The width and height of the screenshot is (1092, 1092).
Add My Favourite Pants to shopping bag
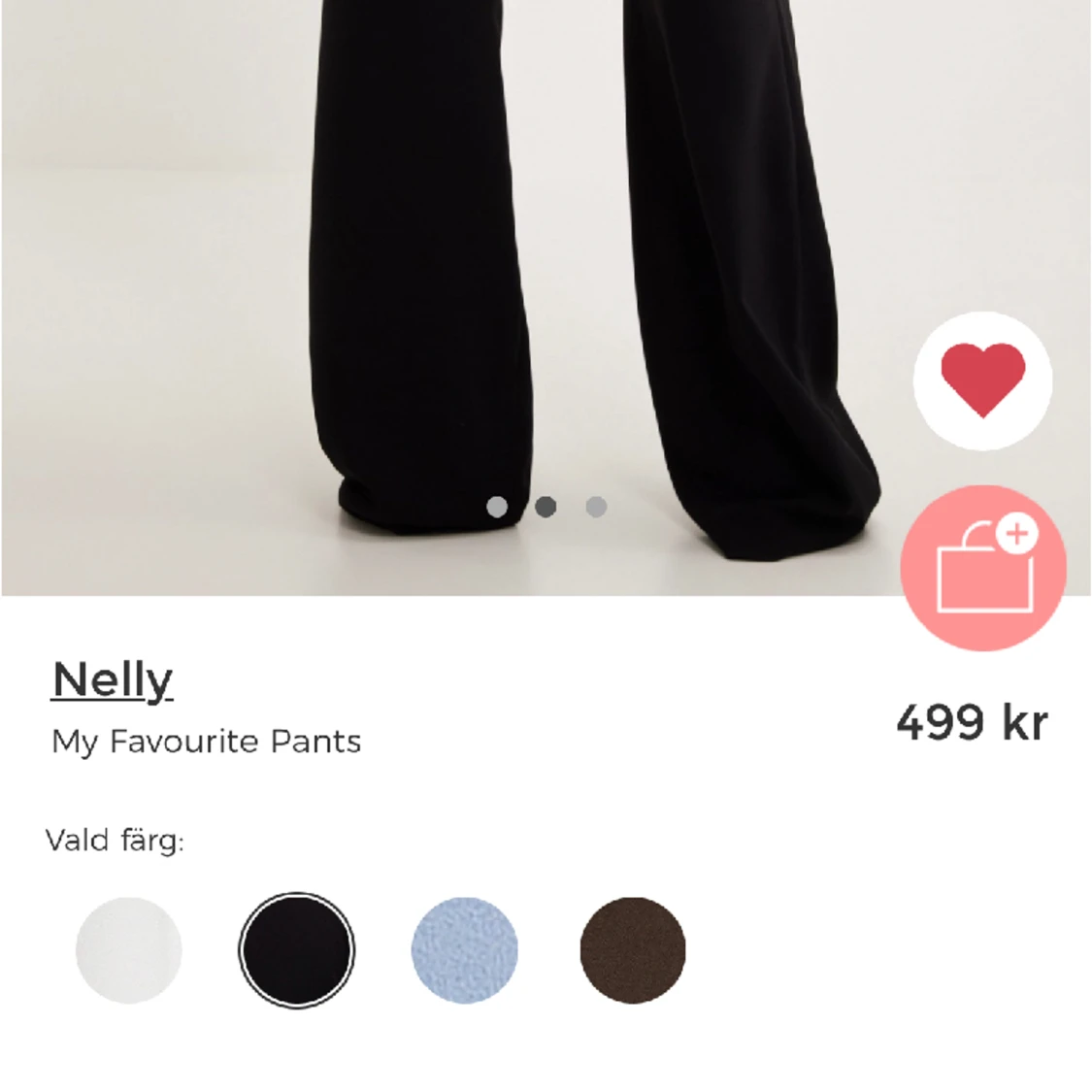click(983, 569)
